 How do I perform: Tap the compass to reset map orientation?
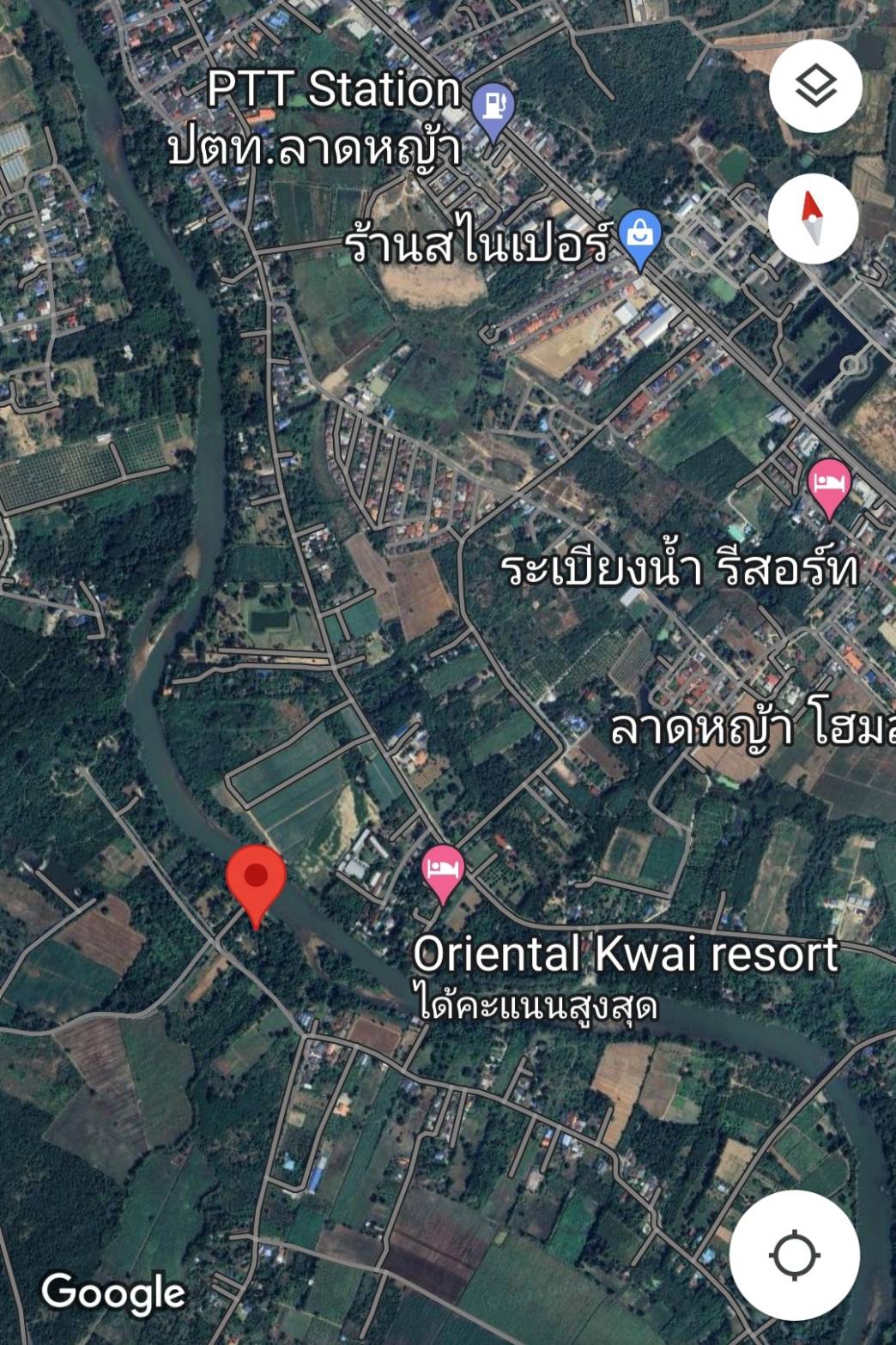coord(813,218)
